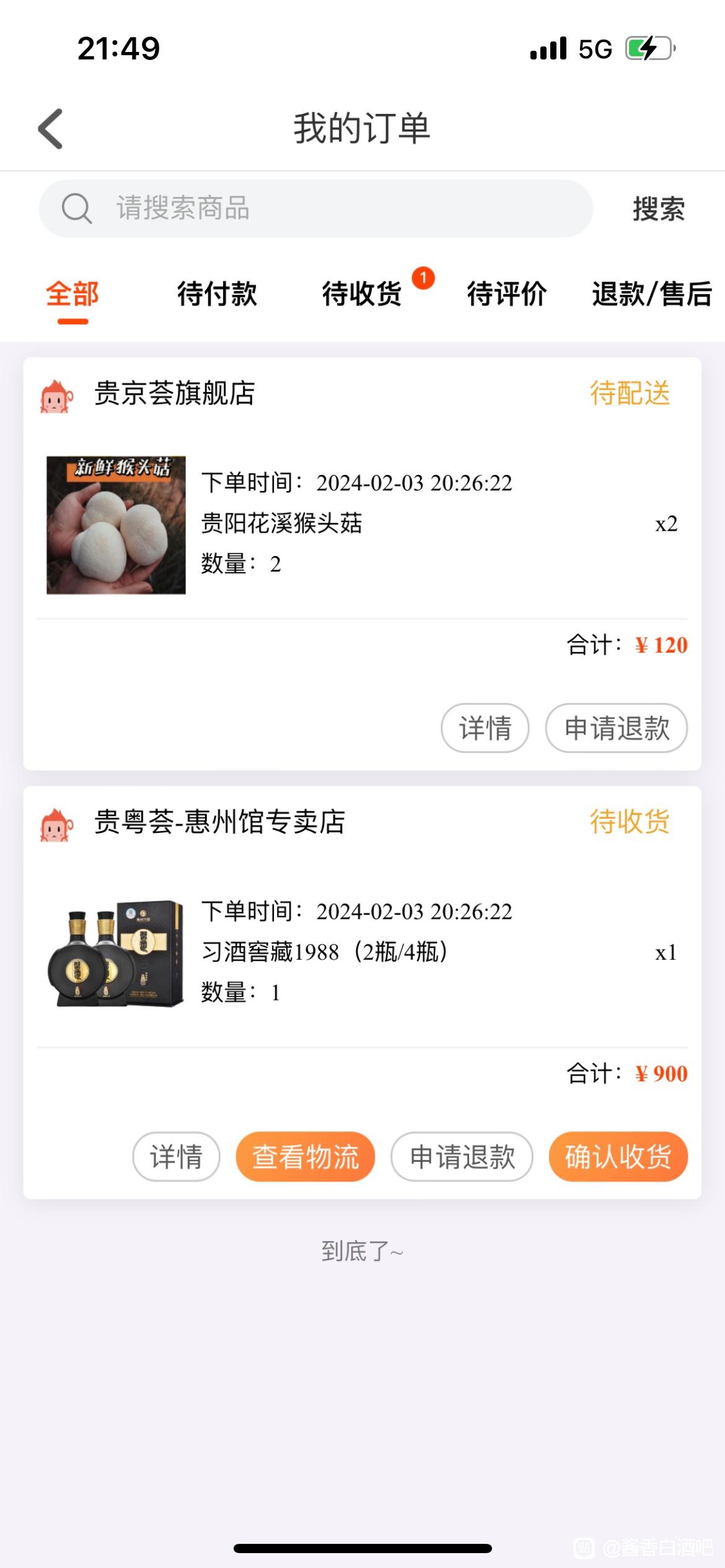Viewport: 725px width, 1568px height.
Task: Tap 申请退款 on the ¥900 order
Action: click(x=462, y=1156)
